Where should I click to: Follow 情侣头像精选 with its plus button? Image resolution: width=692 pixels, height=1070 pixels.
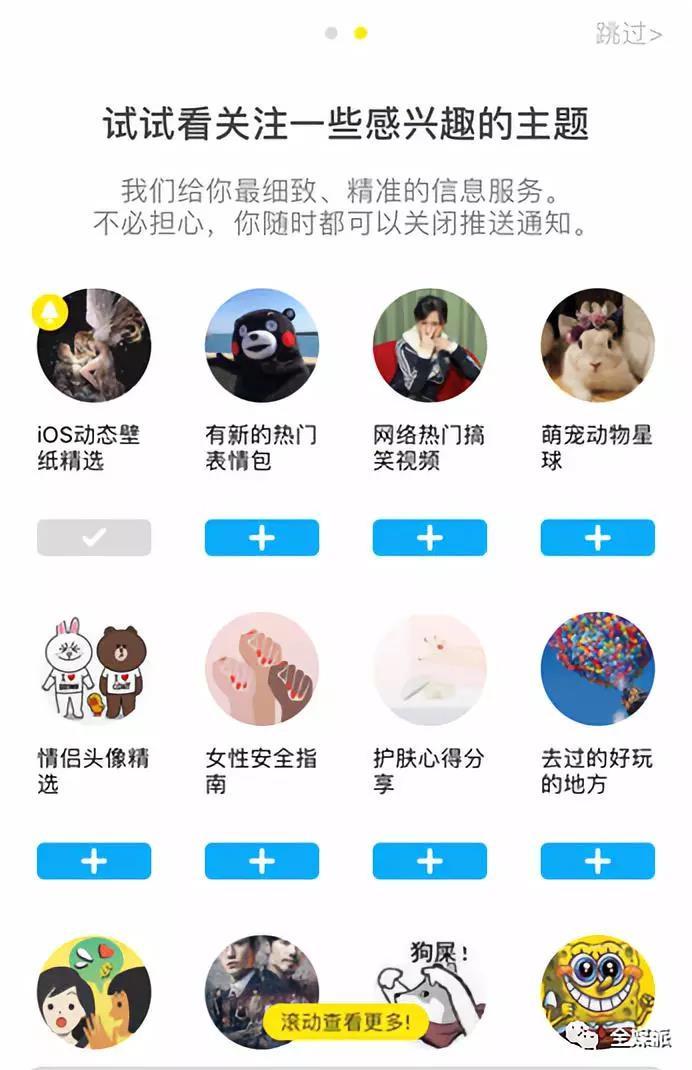click(94, 860)
